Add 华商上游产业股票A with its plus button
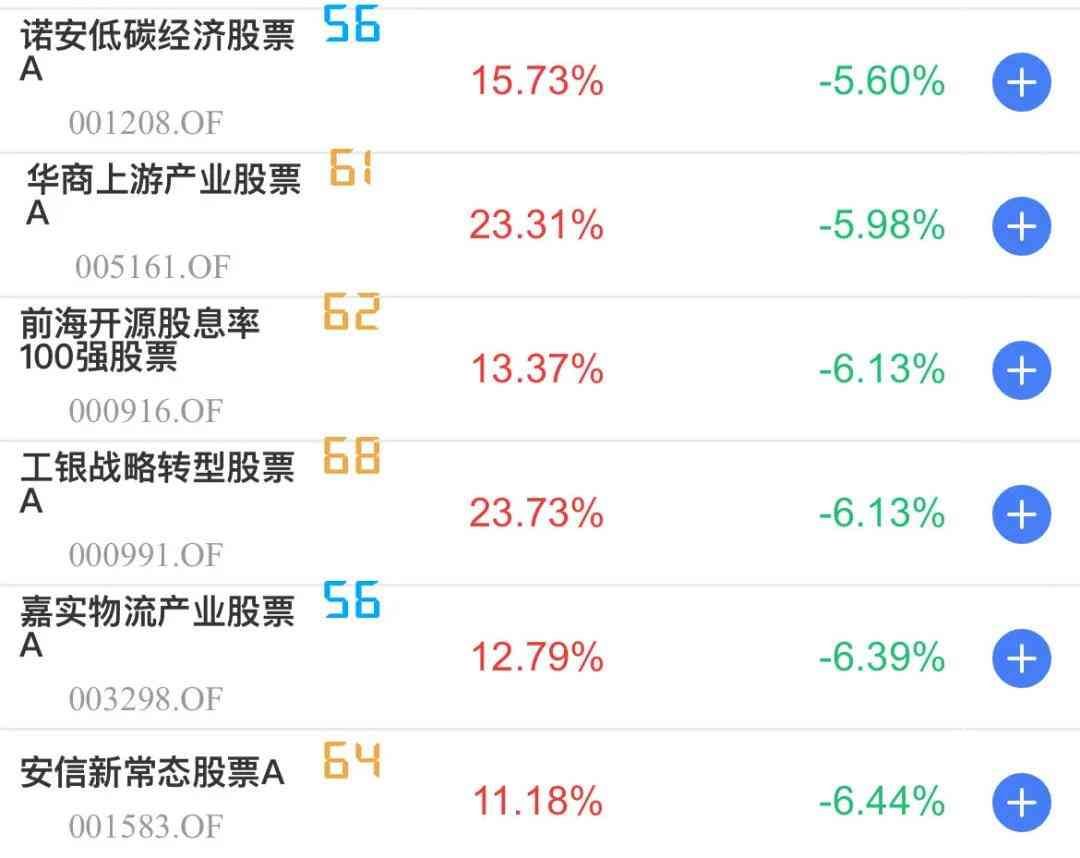 [x=1020, y=227]
